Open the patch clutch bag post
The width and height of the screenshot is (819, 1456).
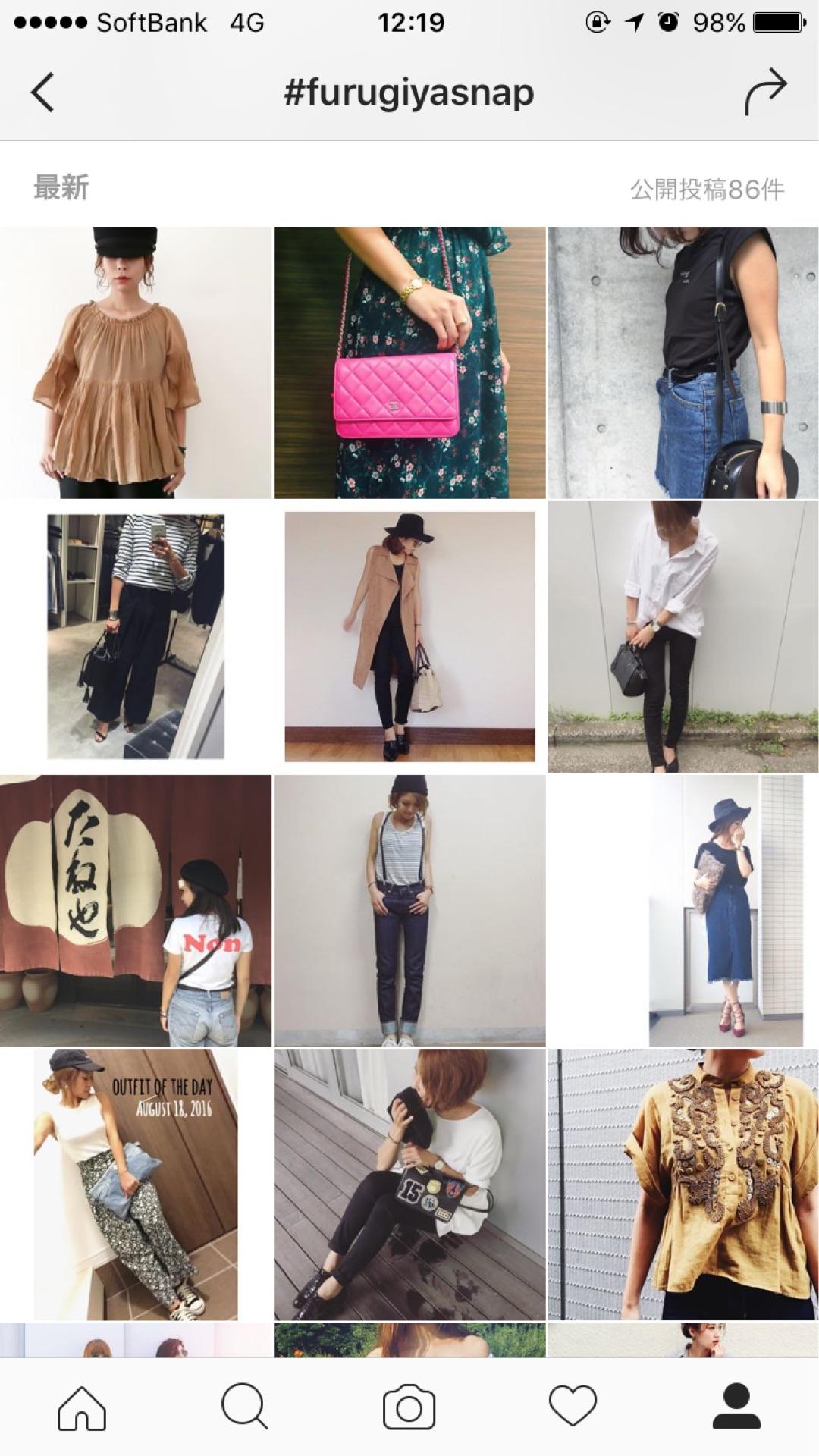tap(409, 1184)
